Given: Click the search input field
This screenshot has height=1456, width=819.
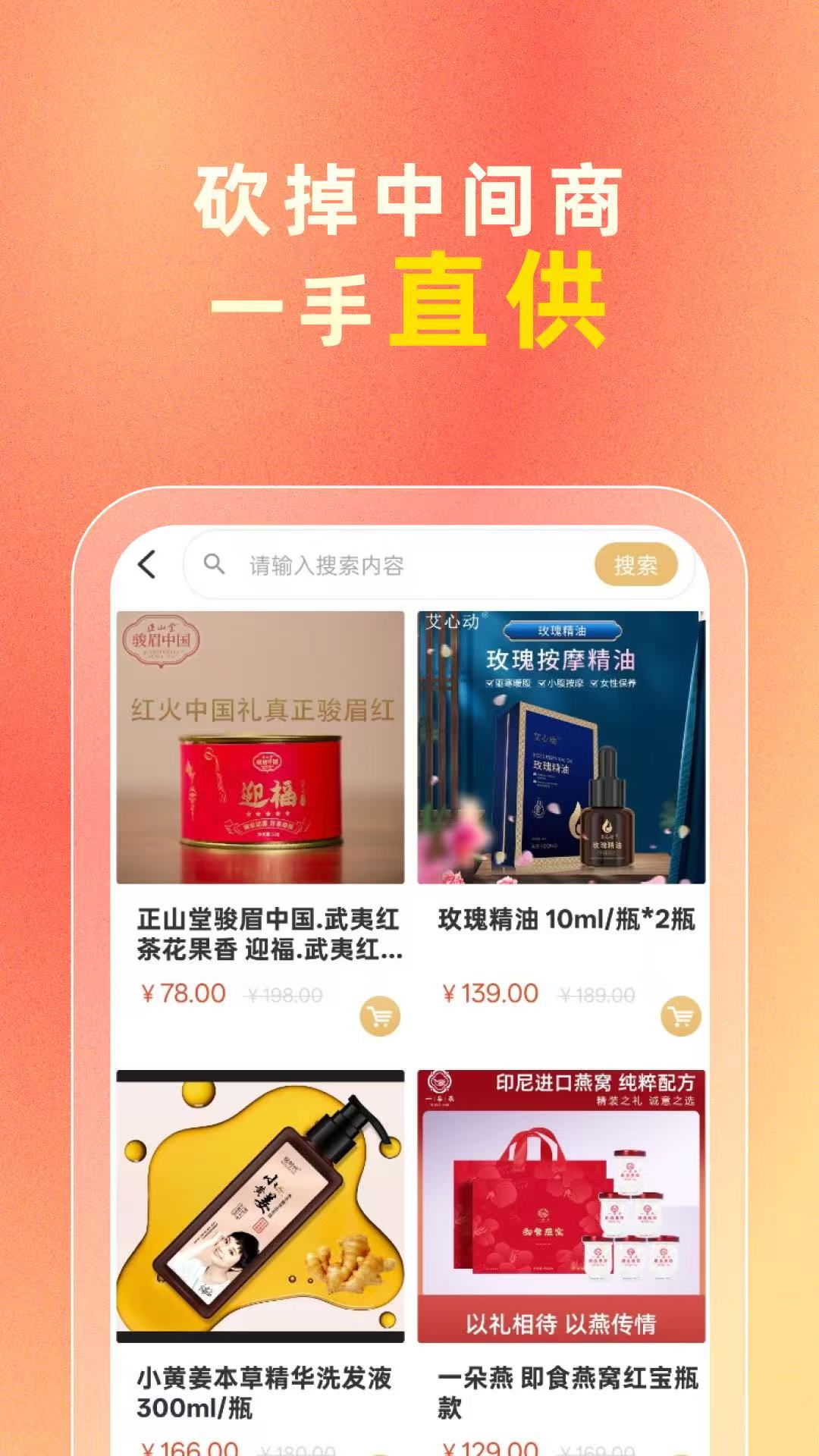Looking at the screenshot, I should (394, 563).
